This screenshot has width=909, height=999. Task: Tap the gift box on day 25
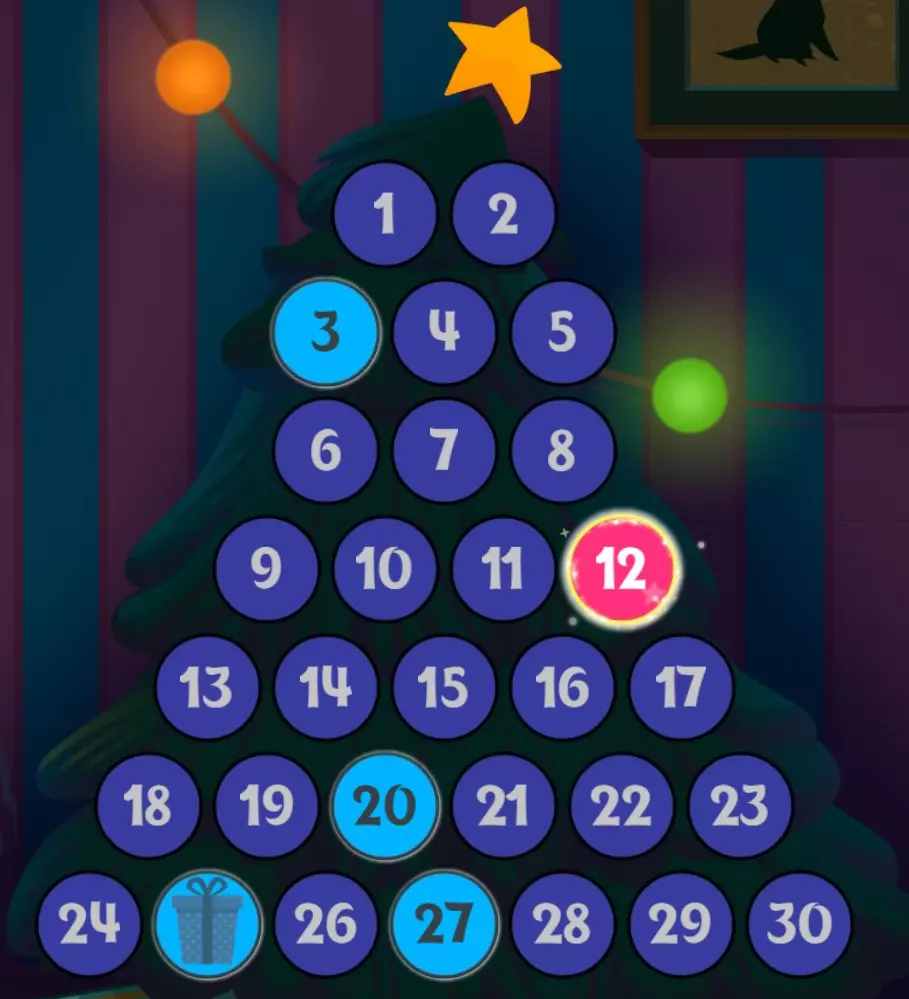point(208,923)
